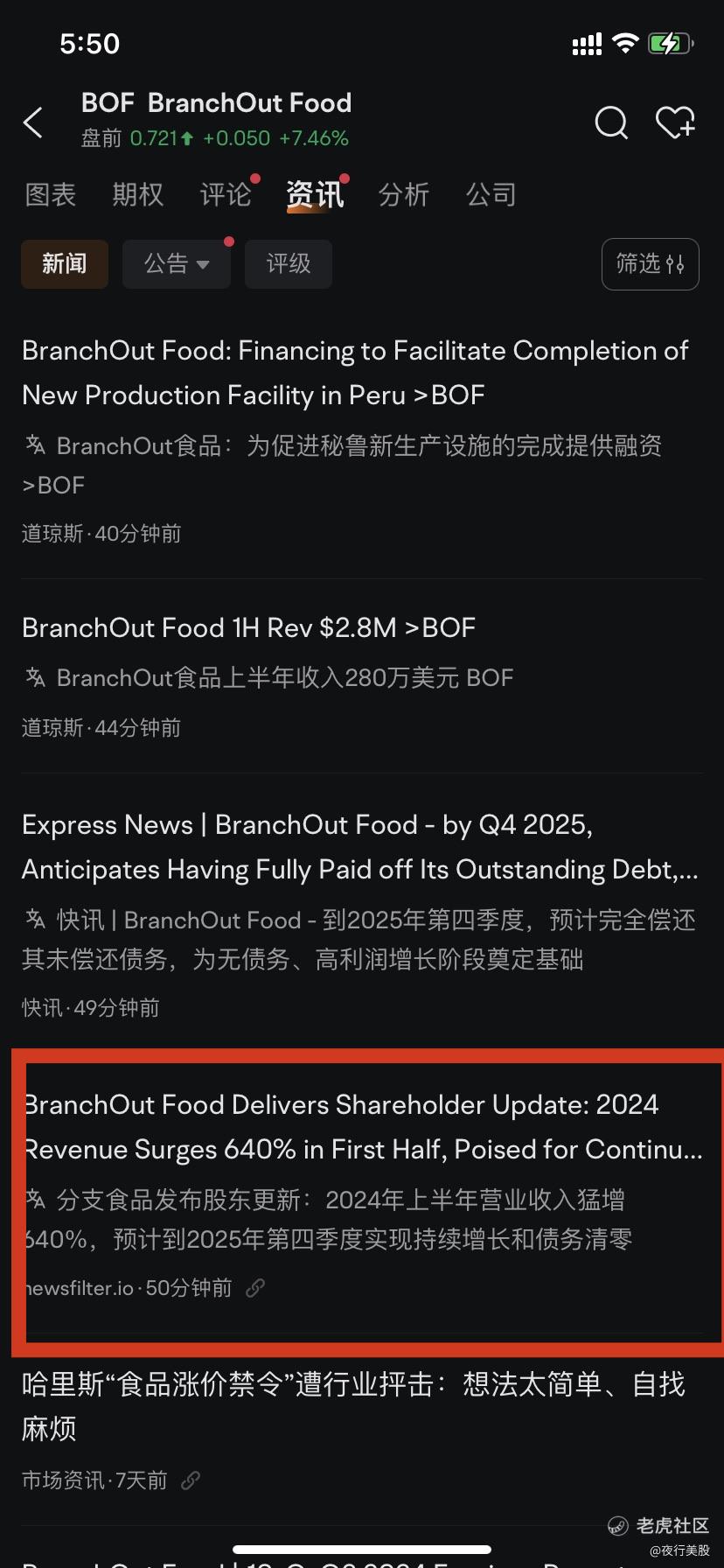Open the Peru production facility financing article
The width and height of the screenshot is (724, 1568).
355,373
